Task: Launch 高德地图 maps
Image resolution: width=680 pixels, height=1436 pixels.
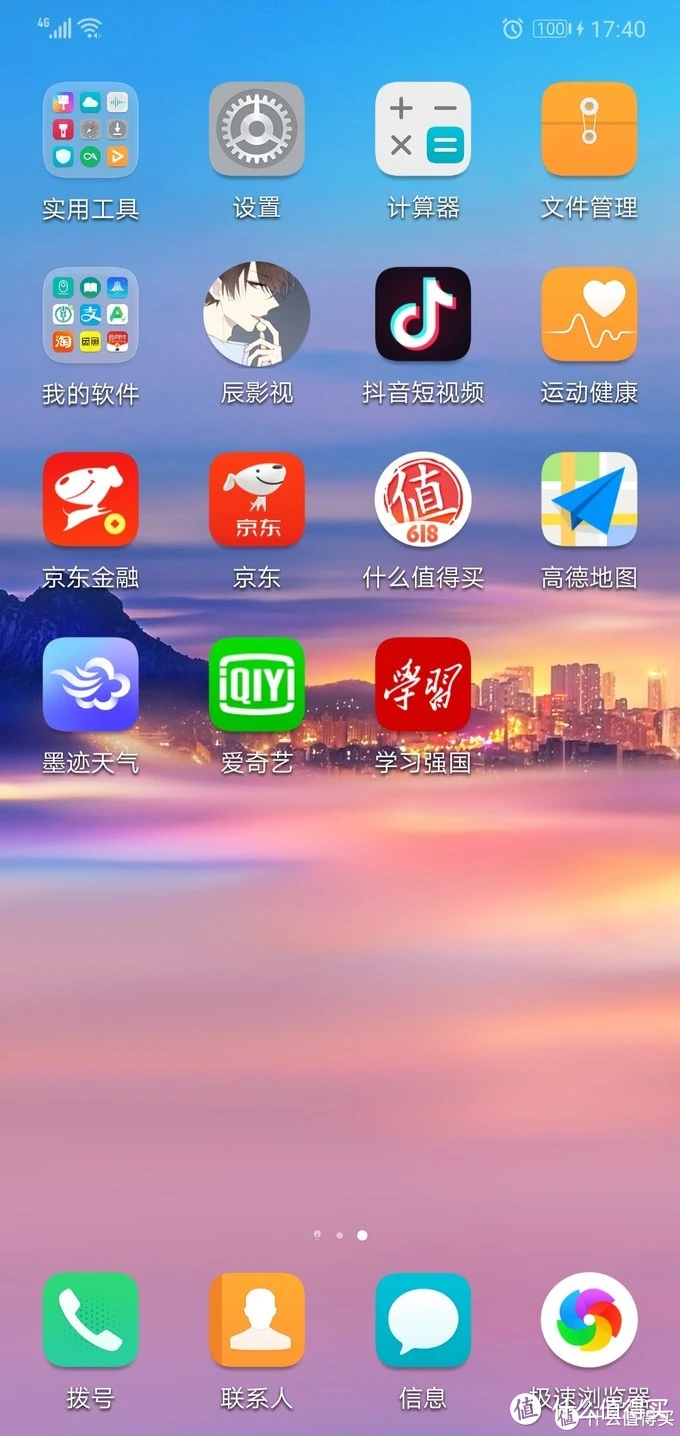Action: point(588,499)
